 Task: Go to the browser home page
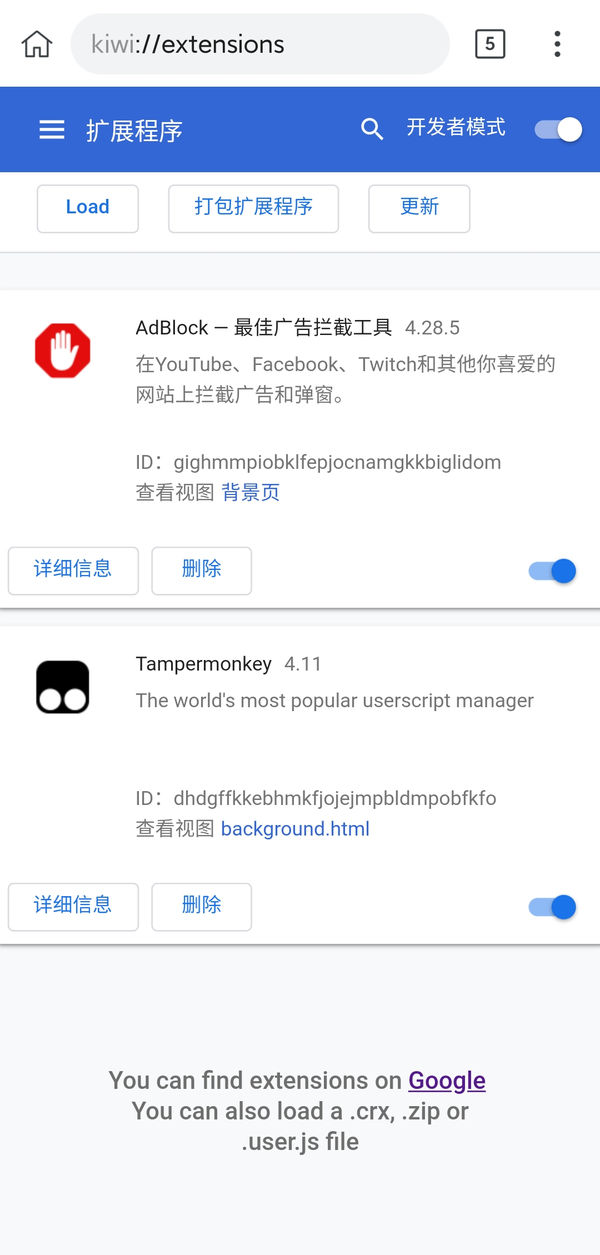click(37, 44)
